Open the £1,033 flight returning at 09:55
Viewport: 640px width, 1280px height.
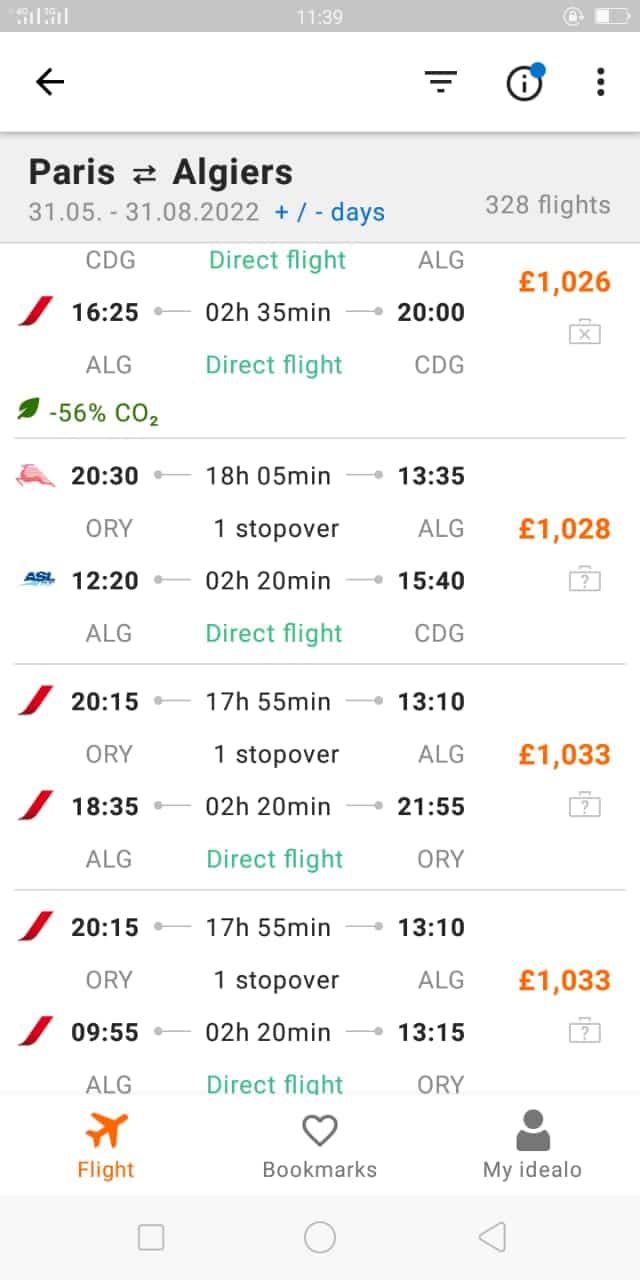click(x=320, y=992)
